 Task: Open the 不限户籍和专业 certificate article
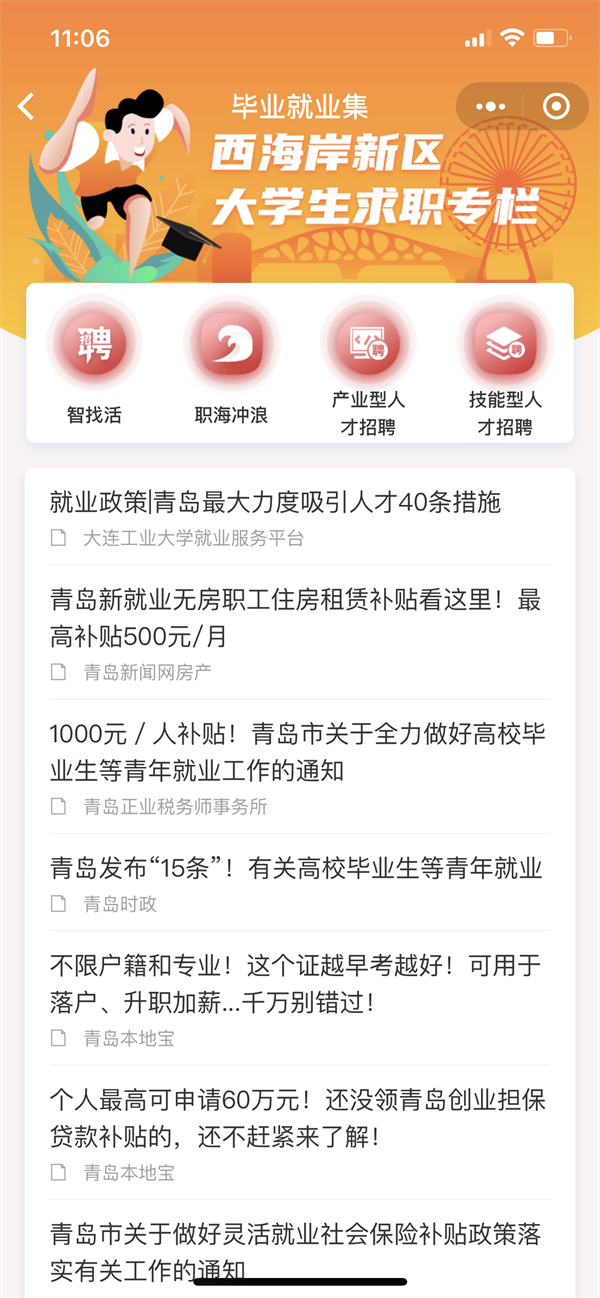point(295,984)
